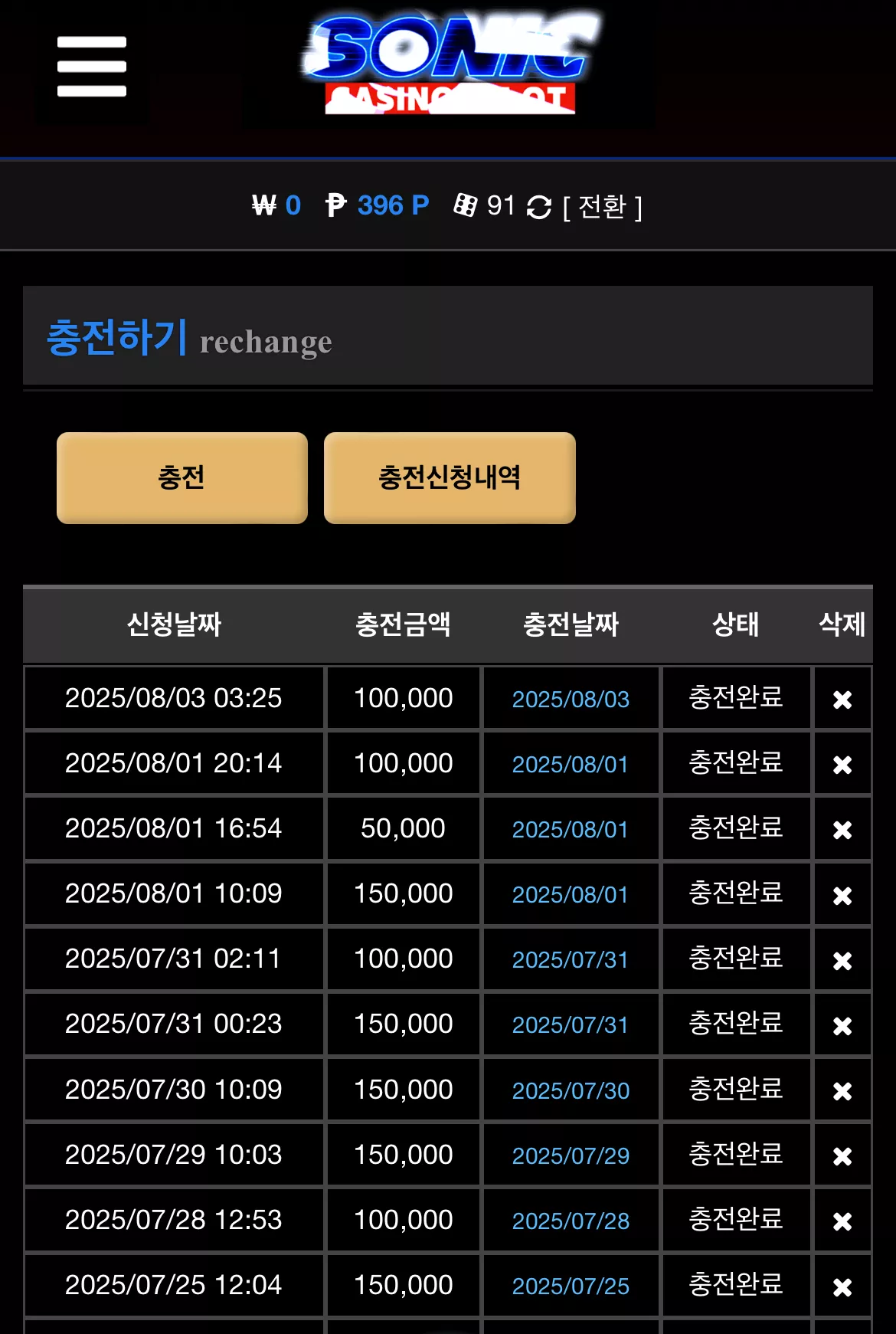Delete the 2025/08/01 10:09 record
The width and height of the screenshot is (896, 1334).
(x=842, y=895)
